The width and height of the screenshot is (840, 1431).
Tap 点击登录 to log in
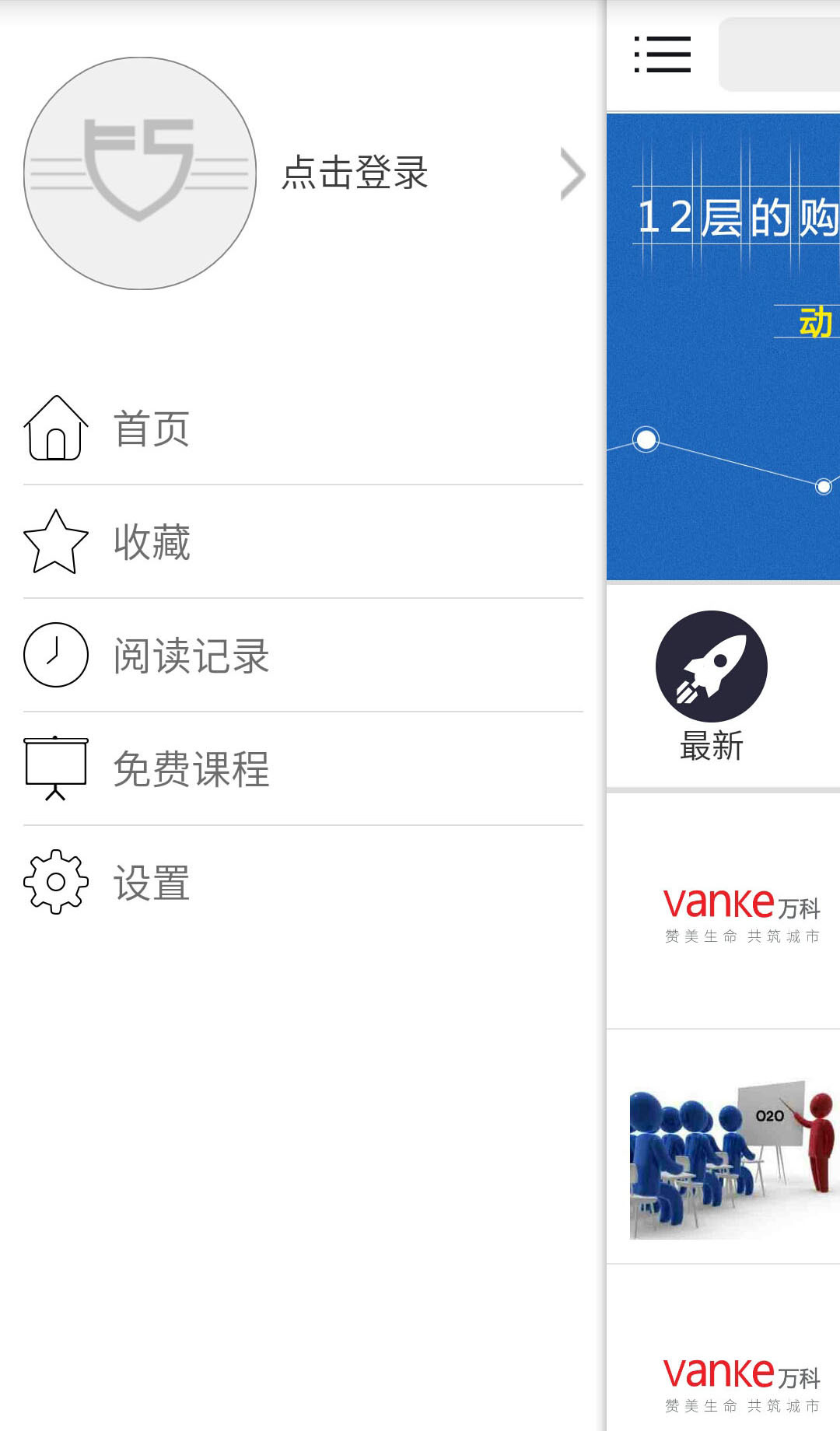355,173
